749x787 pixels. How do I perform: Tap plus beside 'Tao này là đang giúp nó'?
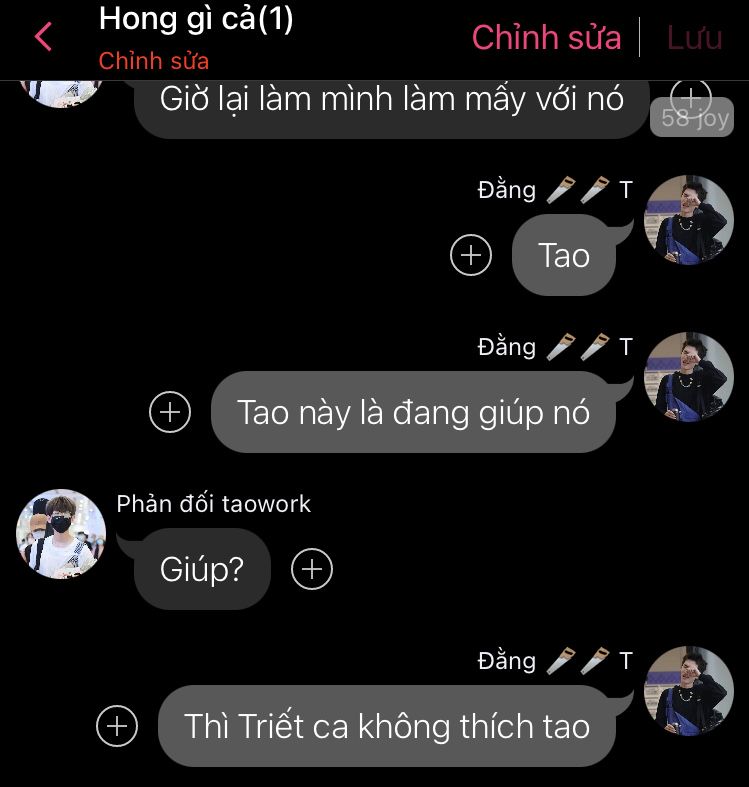click(x=170, y=412)
